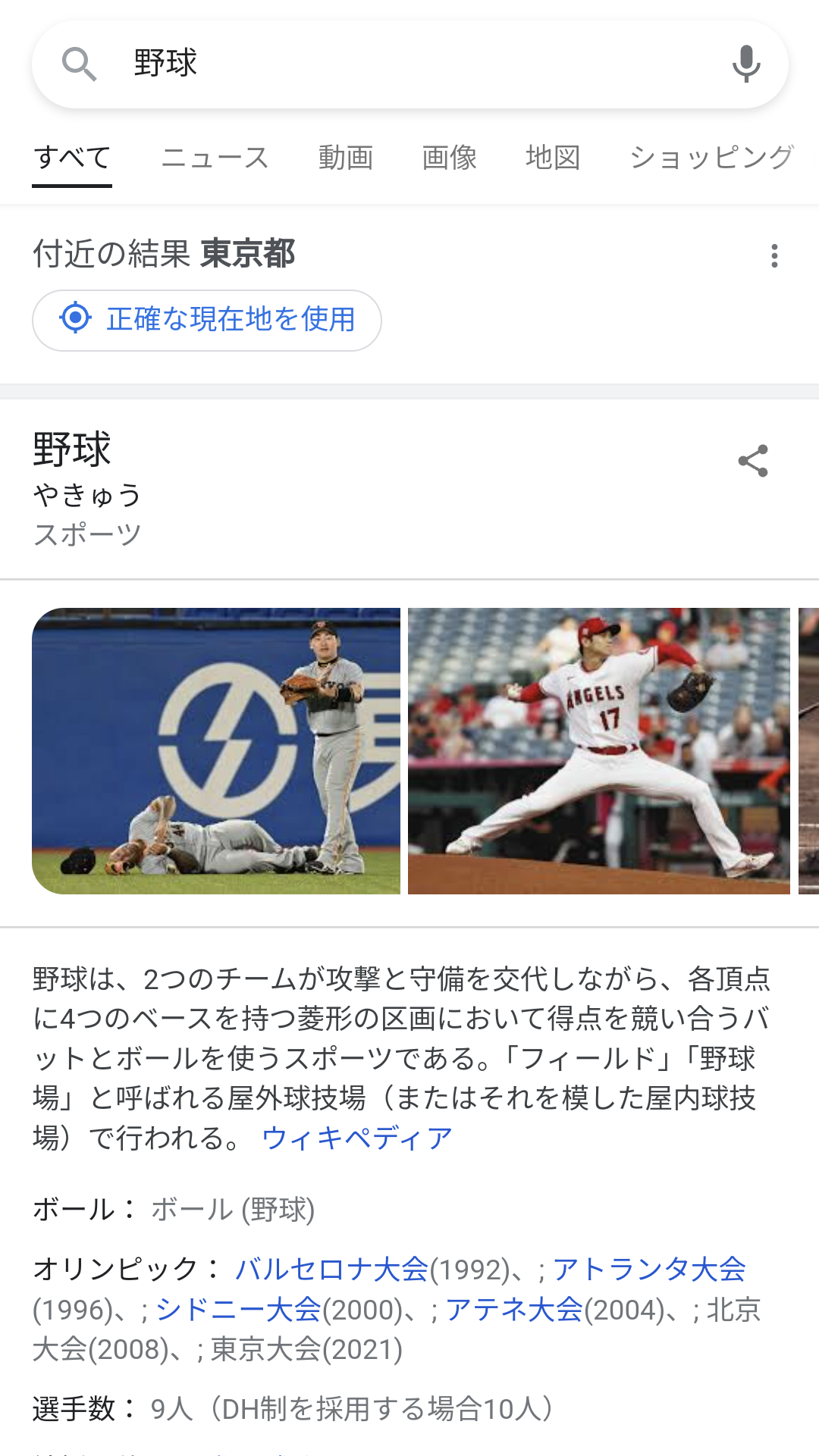Tap 正確な現在地を使用 button

tap(207, 320)
